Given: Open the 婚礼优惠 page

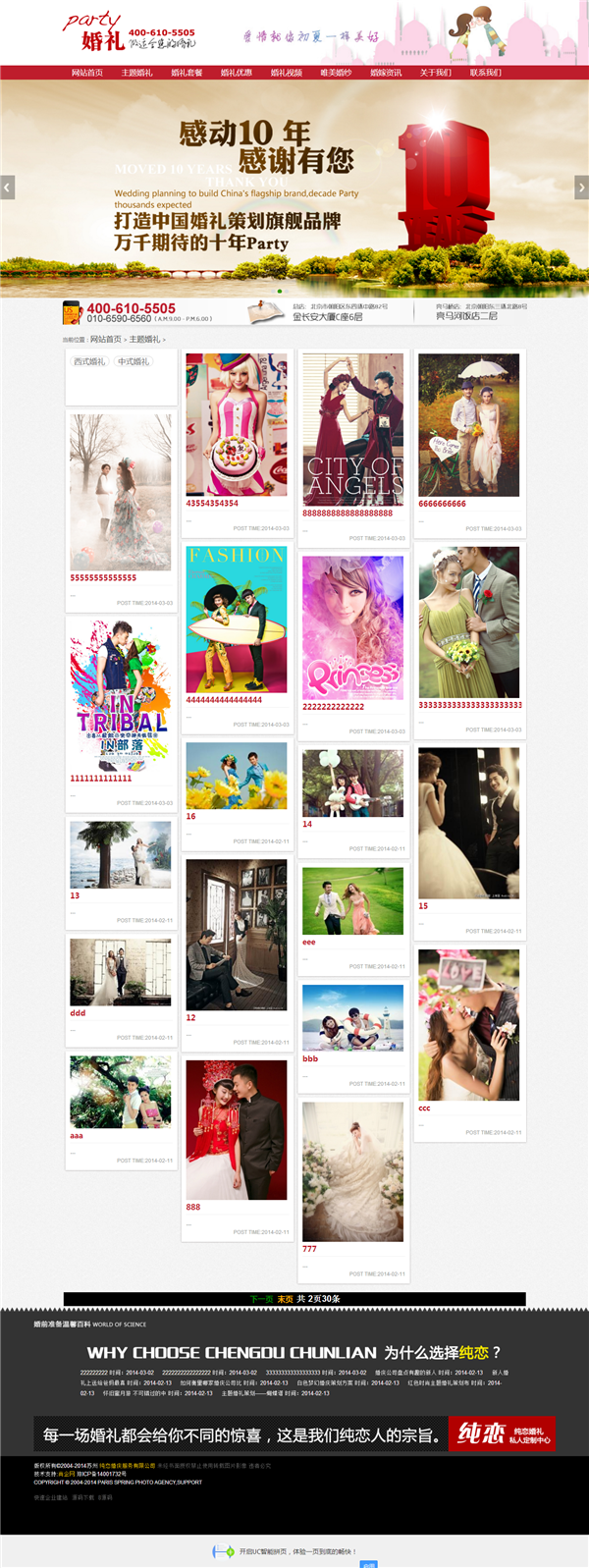Looking at the screenshot, I should pos(236,73).
